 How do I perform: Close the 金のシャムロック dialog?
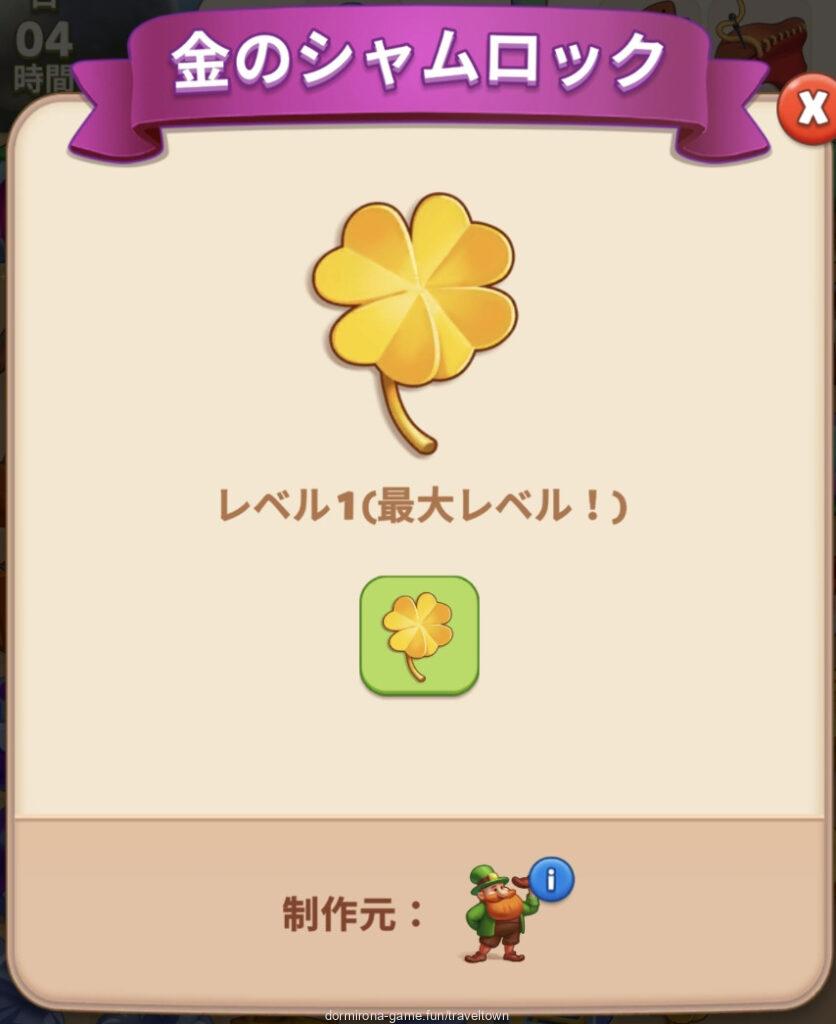[808, 107]
